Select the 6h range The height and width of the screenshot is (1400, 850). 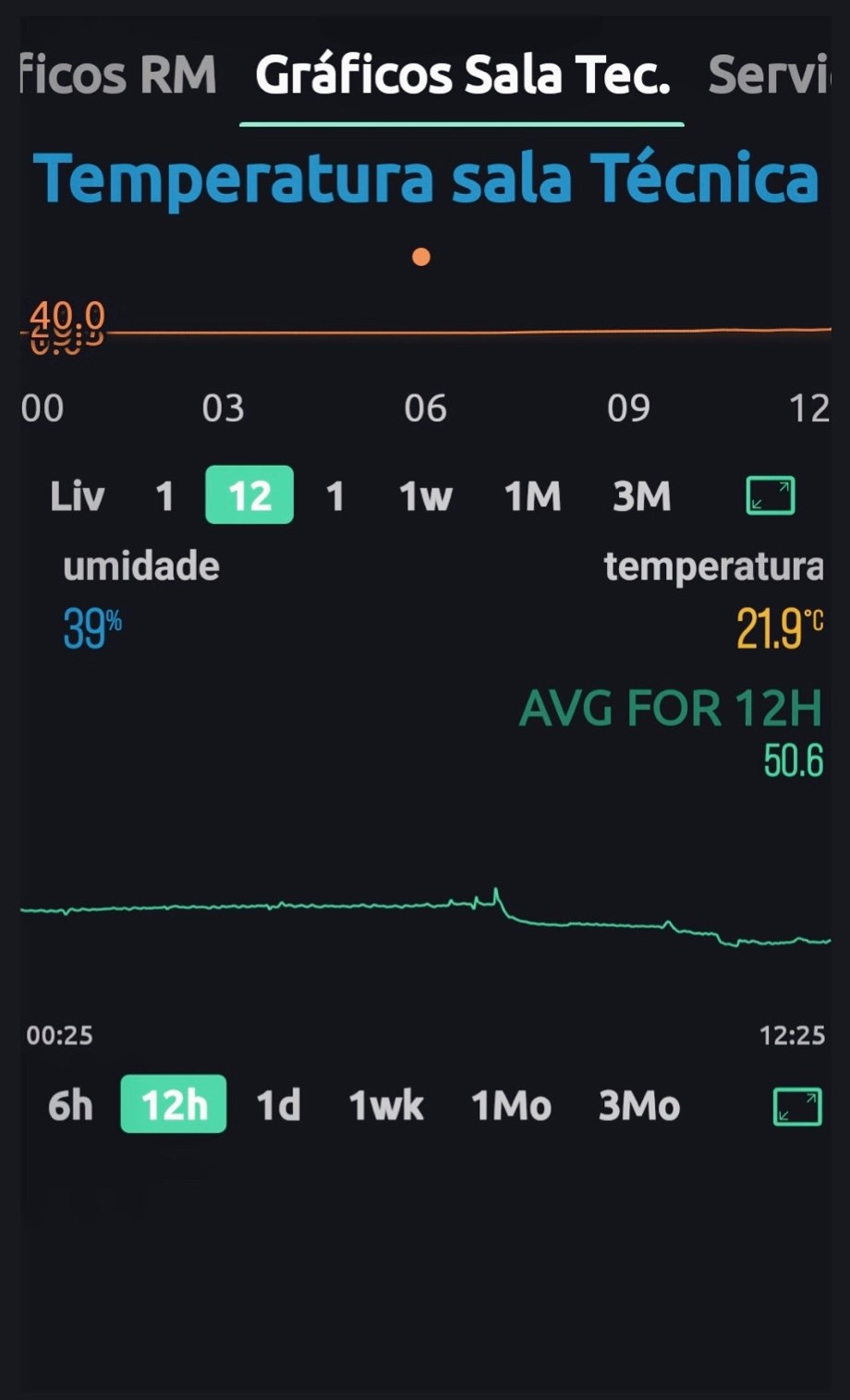pyautogui.click(x=70, y=1105)
